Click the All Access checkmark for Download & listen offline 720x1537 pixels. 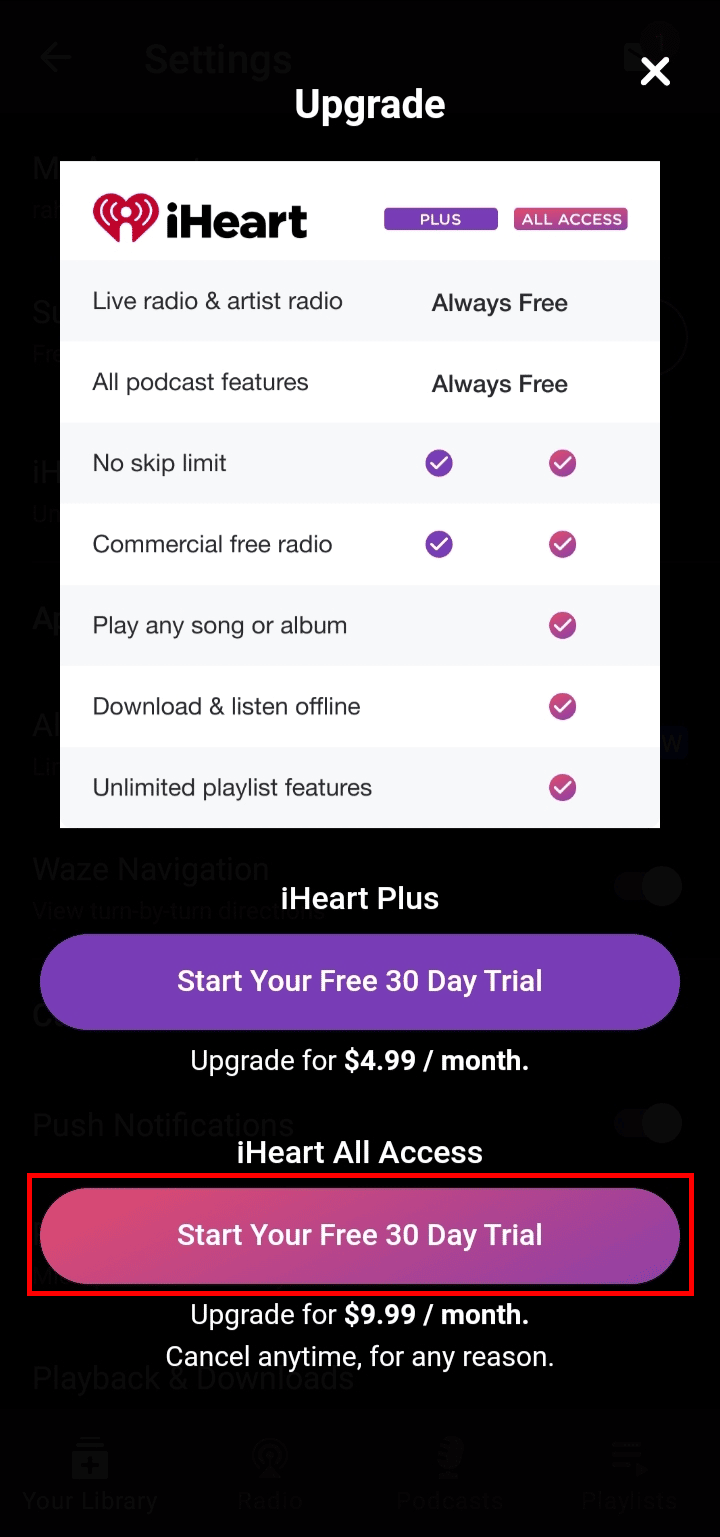pyautogui.click(x=562, y=706)
